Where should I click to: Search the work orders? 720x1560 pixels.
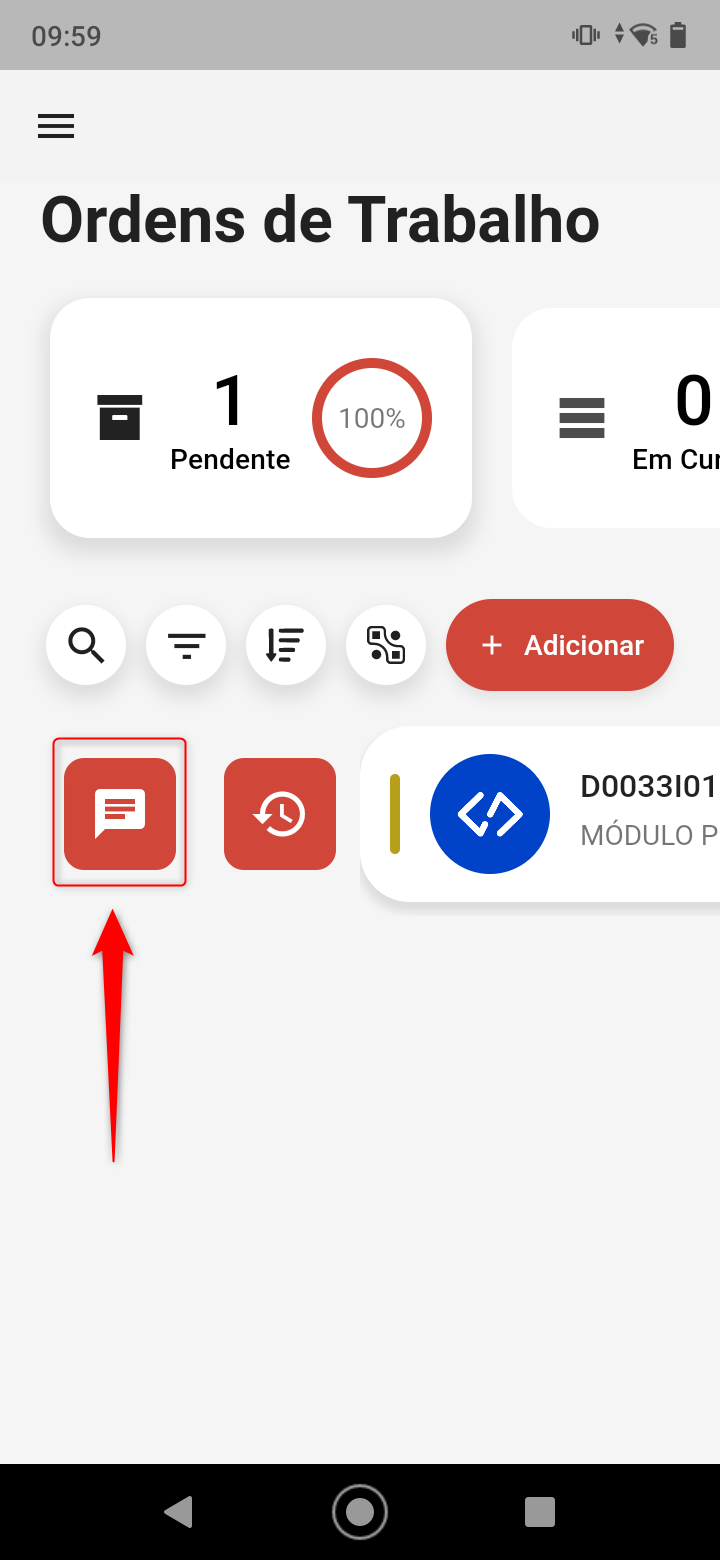click(x=86, y=645)
